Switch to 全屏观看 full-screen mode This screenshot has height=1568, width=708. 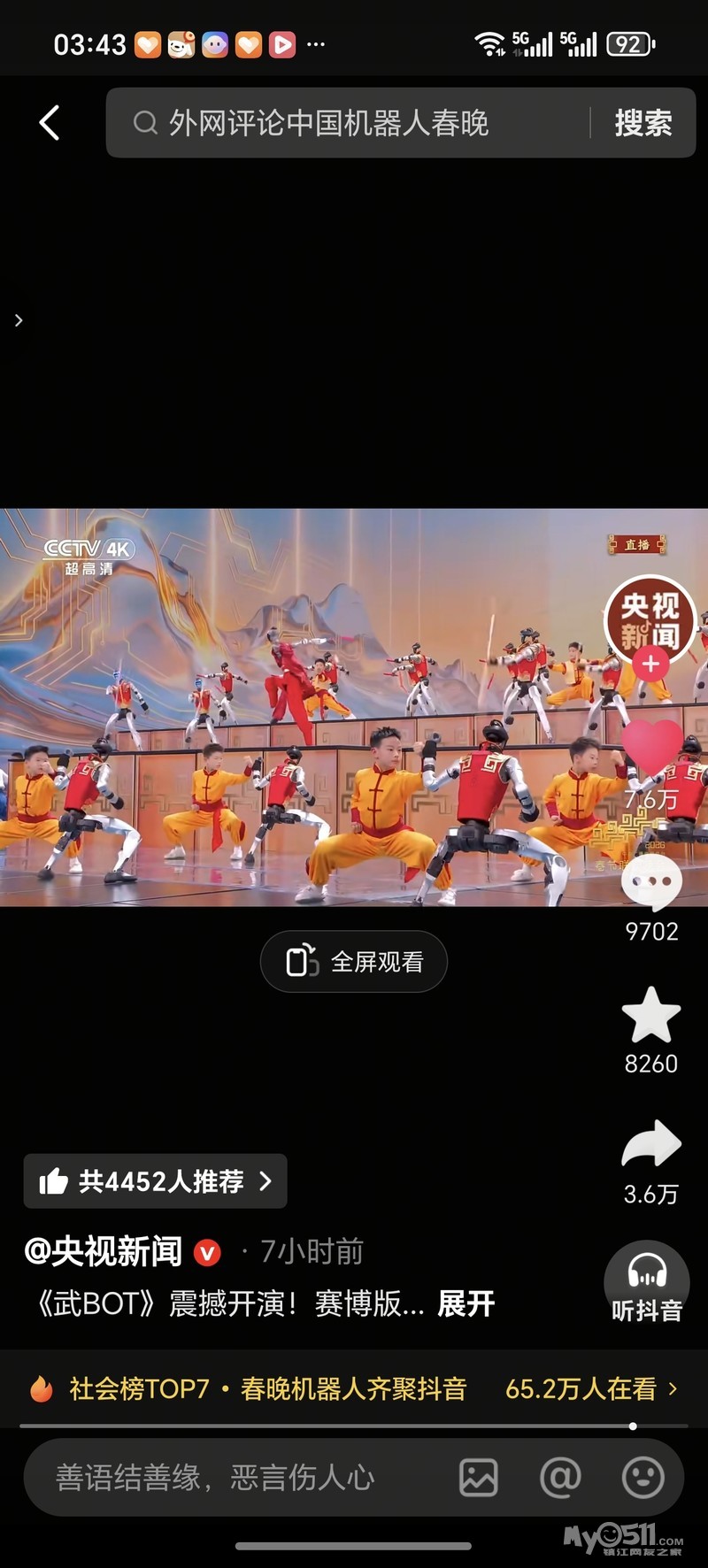tap(354, 962)
